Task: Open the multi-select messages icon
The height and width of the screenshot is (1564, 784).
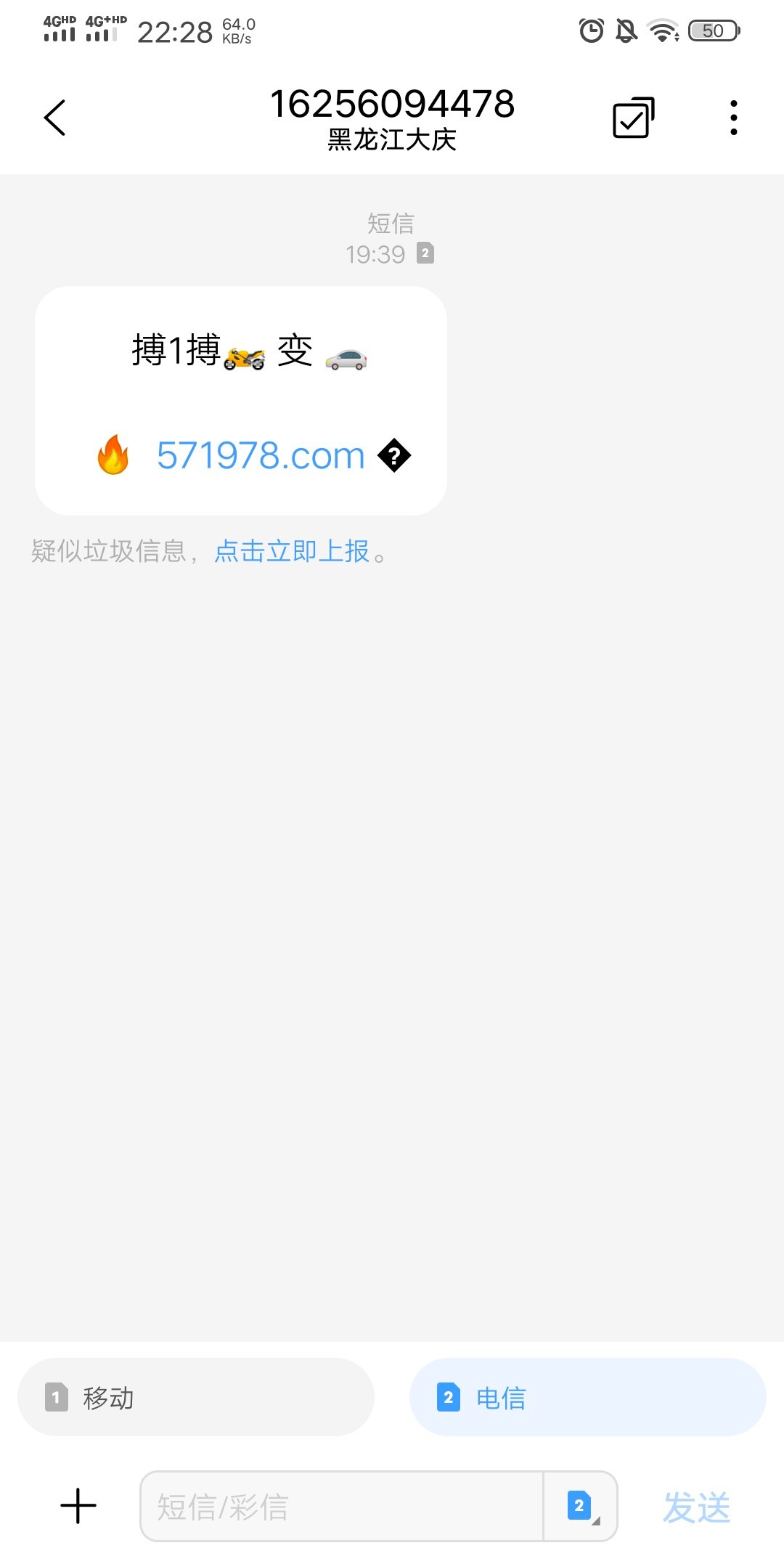Action: click(633, 118)
